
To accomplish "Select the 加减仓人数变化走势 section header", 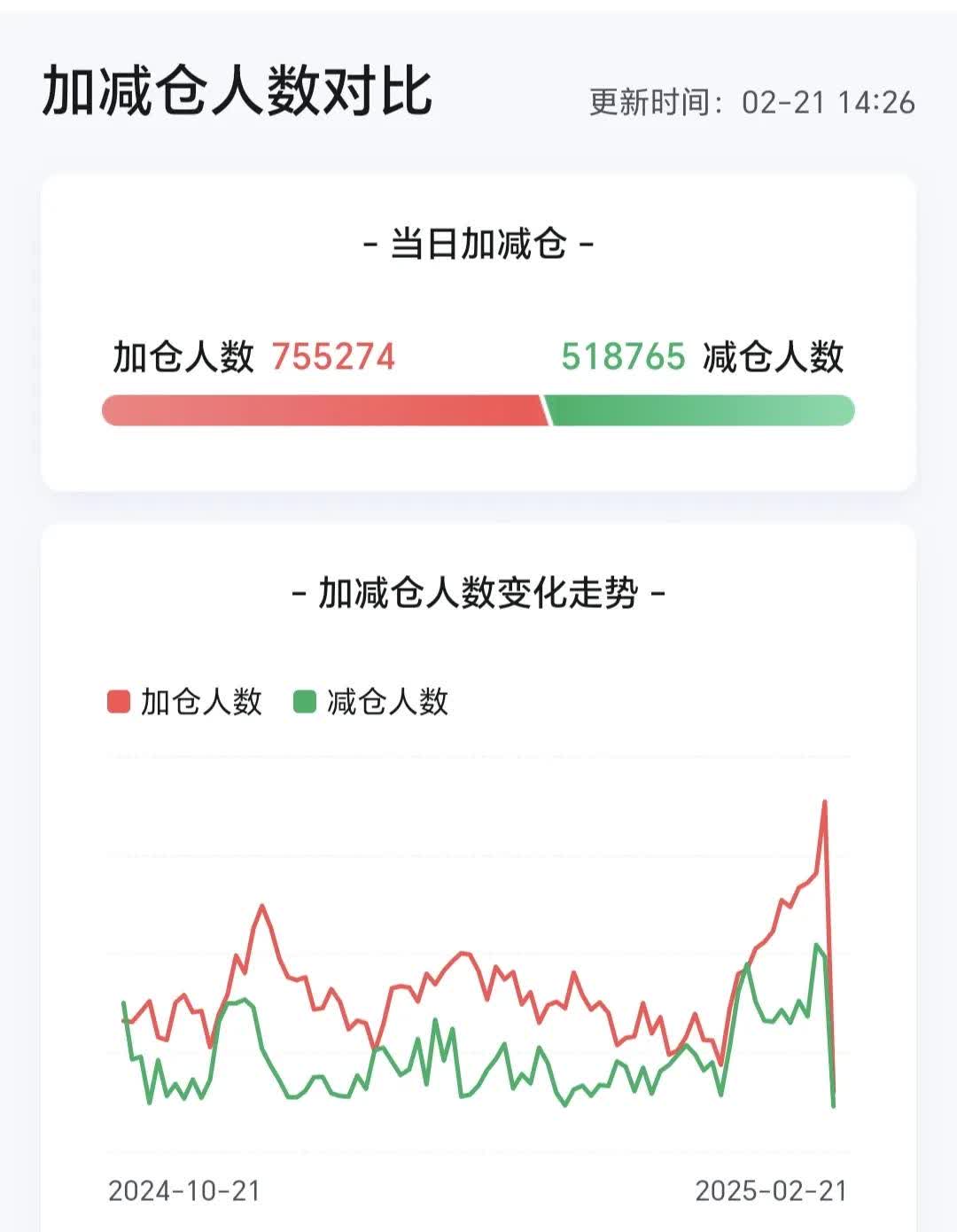I will [478, 592].
